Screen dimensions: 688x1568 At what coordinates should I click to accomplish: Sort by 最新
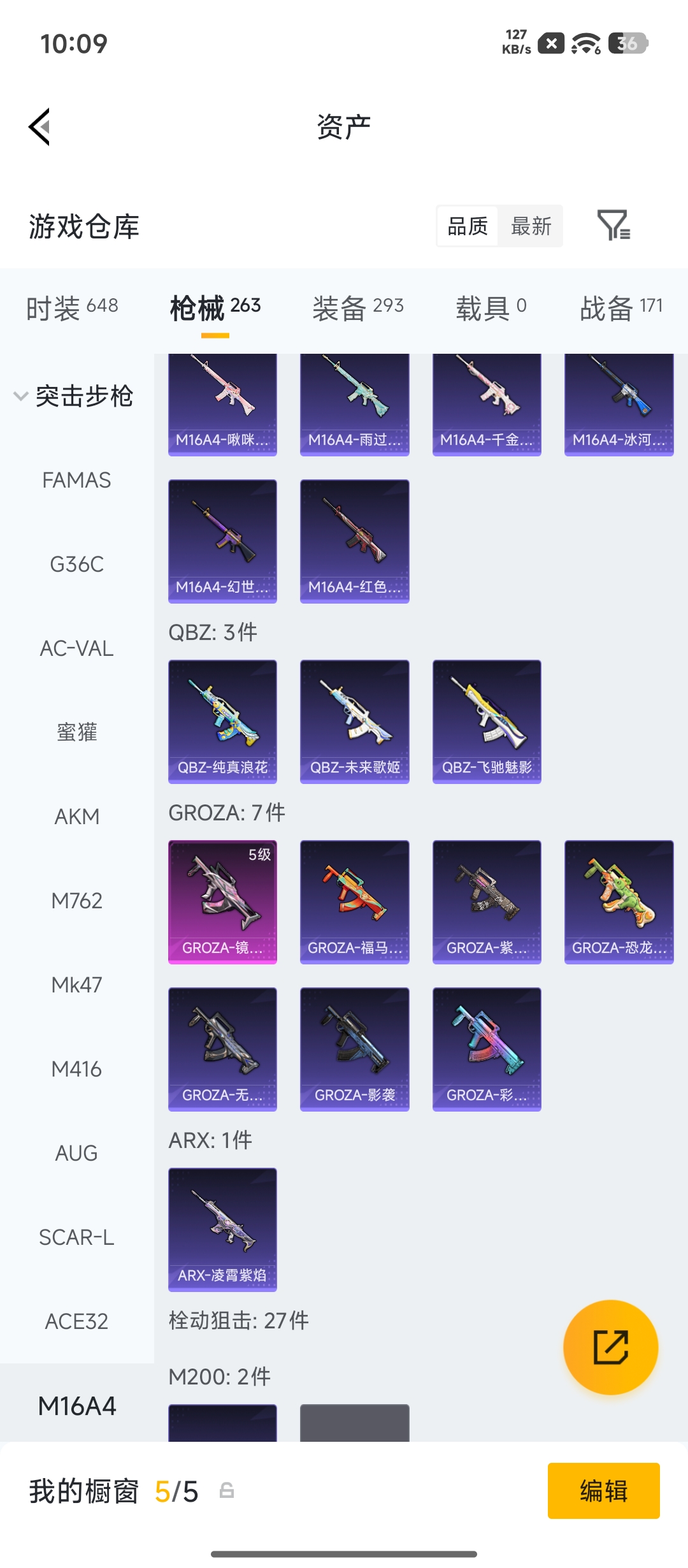click(x=531, y=226)
